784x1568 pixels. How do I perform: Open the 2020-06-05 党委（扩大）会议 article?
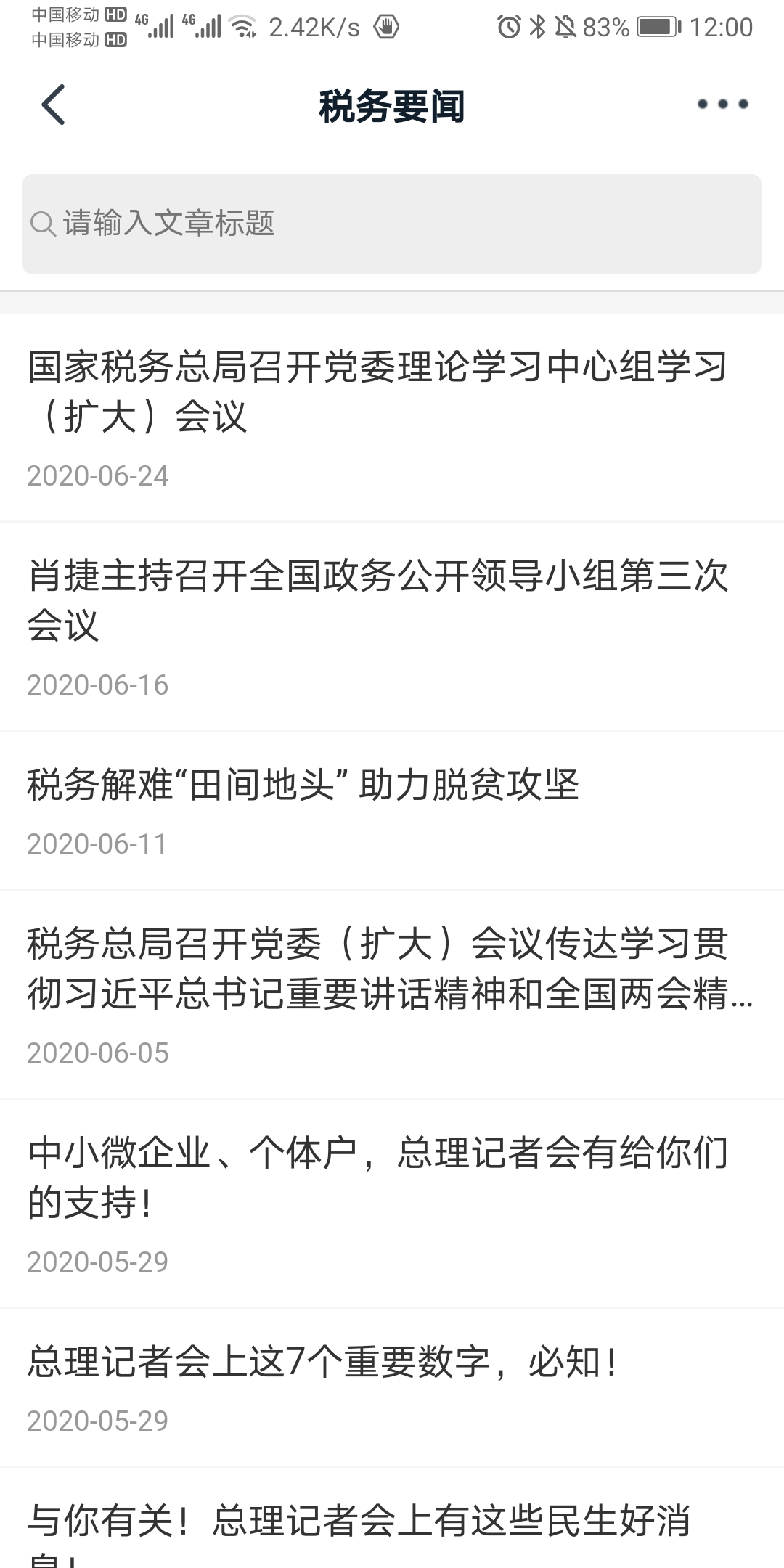point(392,995)
